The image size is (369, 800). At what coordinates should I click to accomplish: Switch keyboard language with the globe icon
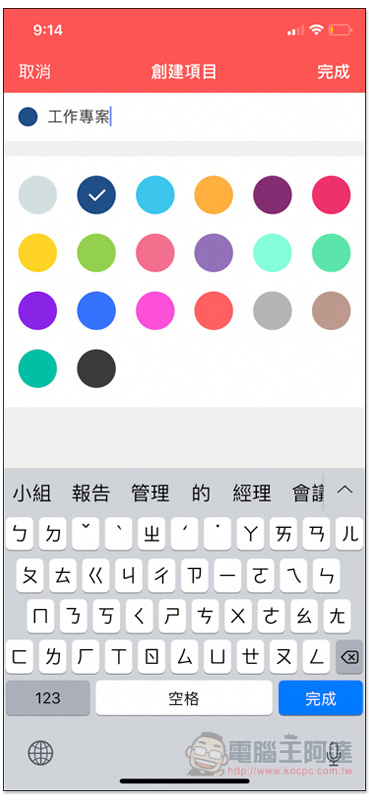[40, 753]
